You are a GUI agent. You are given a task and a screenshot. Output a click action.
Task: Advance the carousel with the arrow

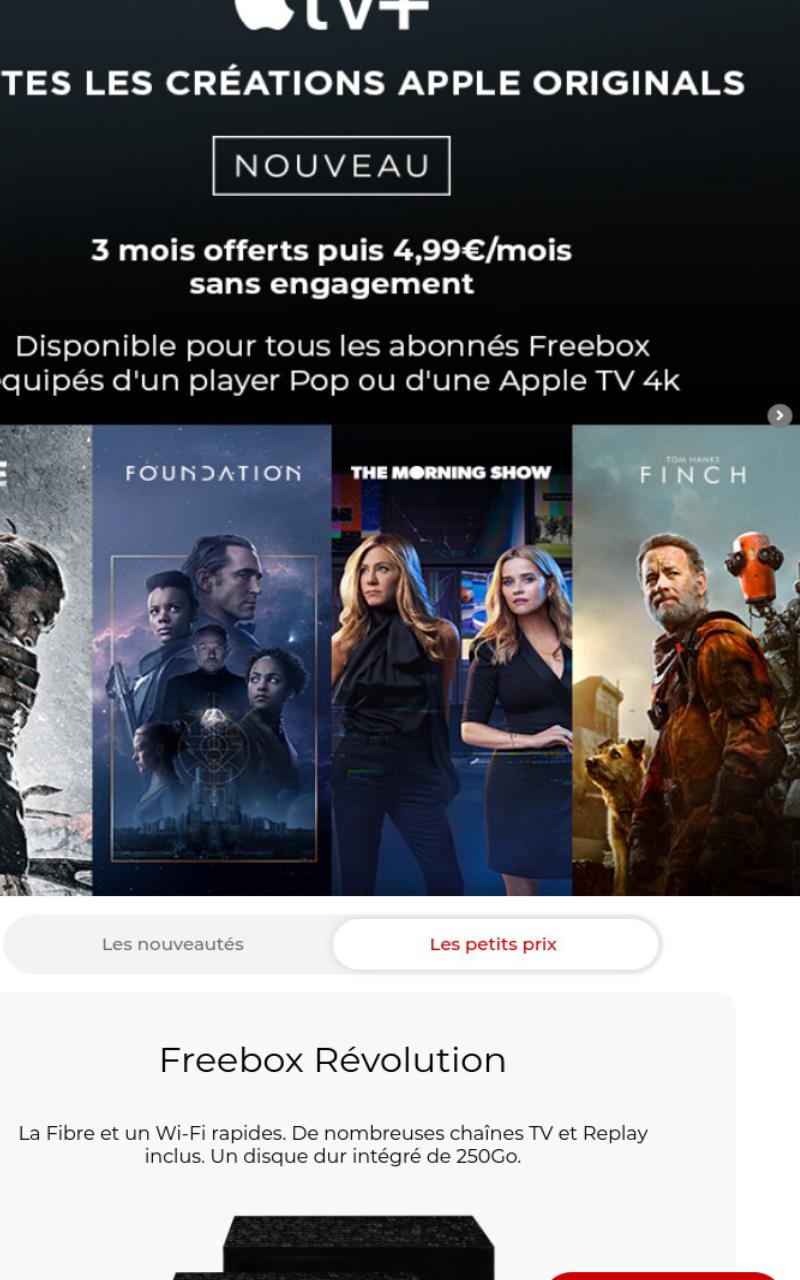(x=780, y=416)
